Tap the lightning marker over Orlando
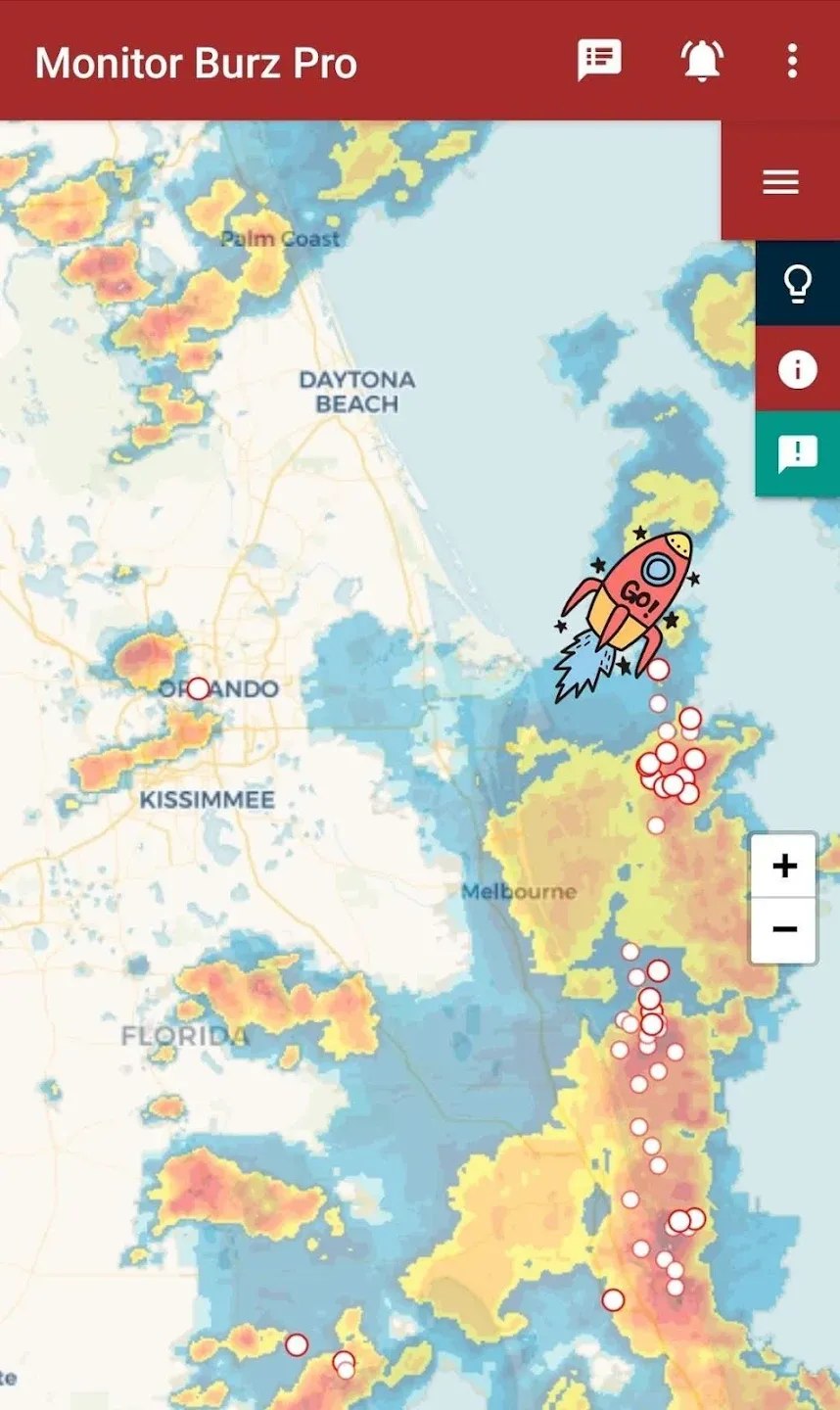This screenshot has width=840, height=1410. point(198,688)
